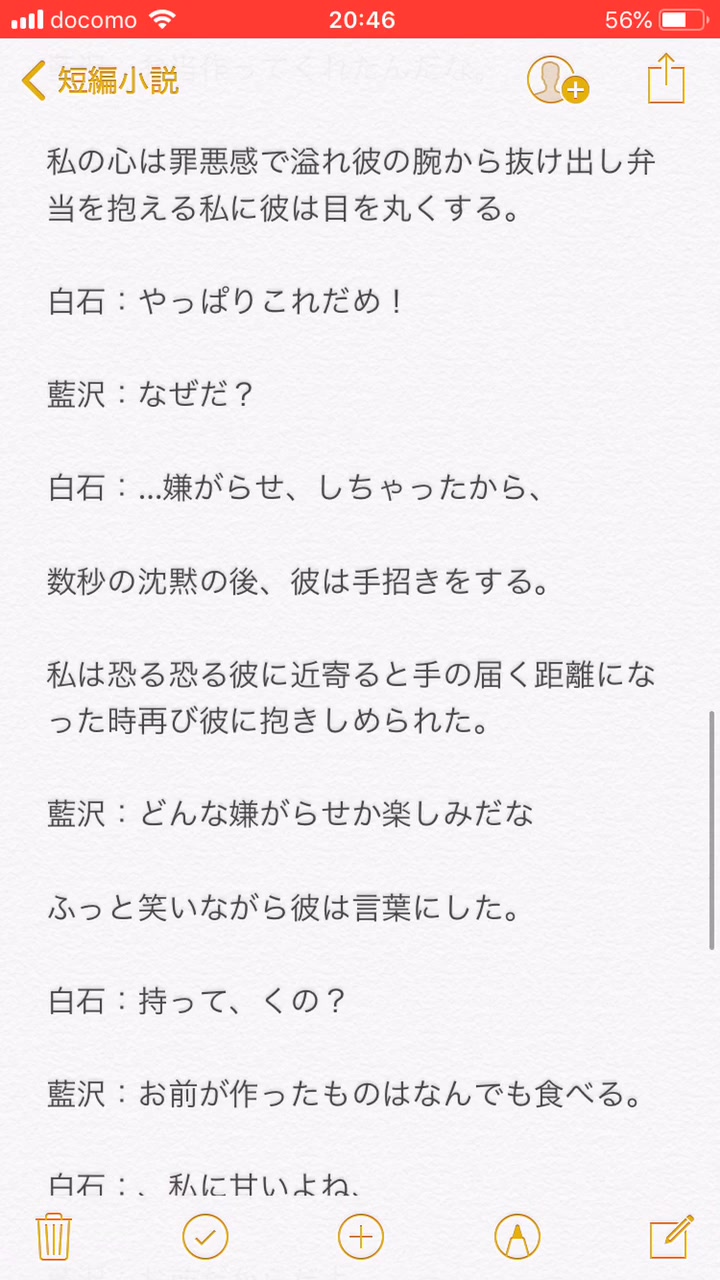This screenshot has height=1280, width=720.
Task: Open the drawing pen tool
Action: click(x=517, y=1237)
